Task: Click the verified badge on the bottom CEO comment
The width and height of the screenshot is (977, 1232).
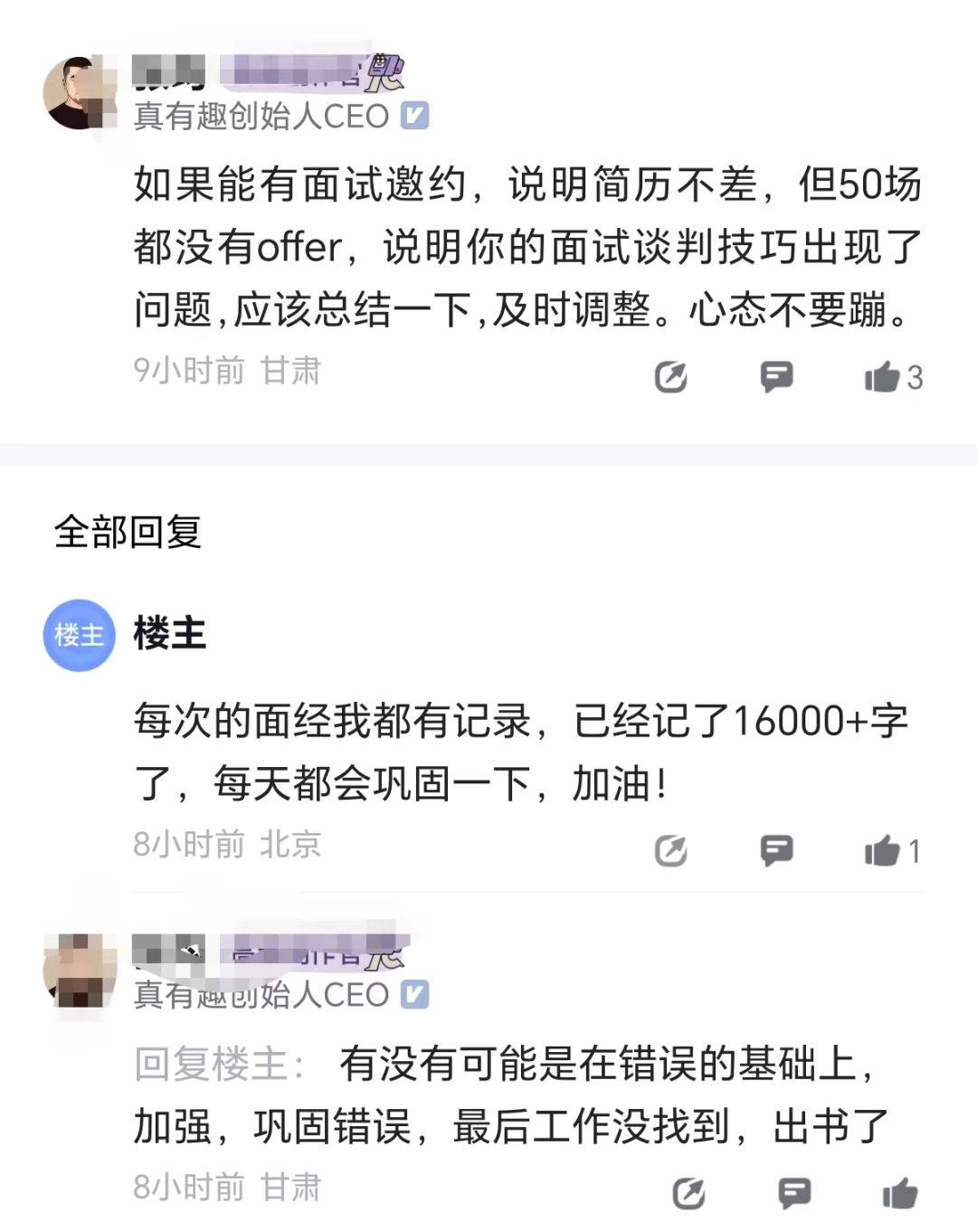Action: 414,995
